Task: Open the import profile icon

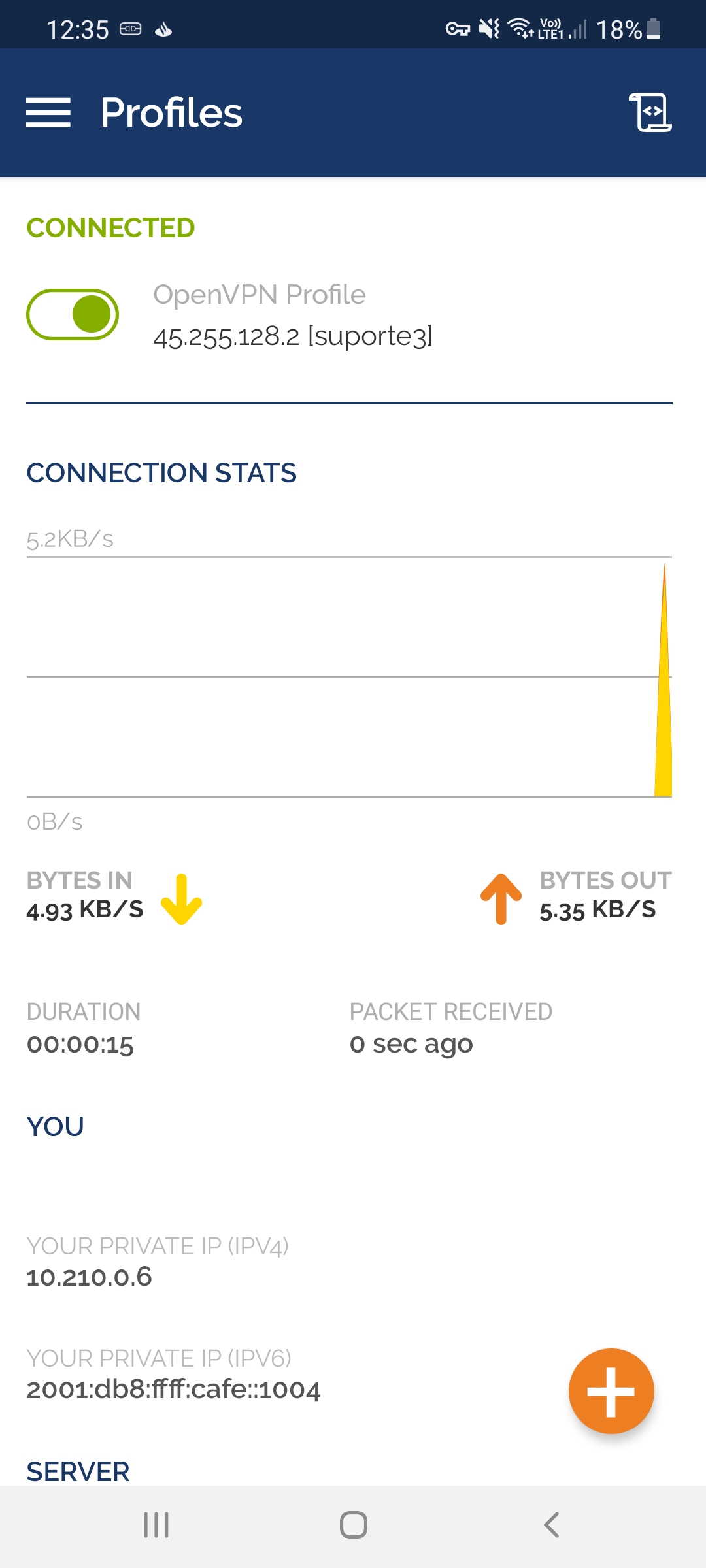Action: (650, 112)
